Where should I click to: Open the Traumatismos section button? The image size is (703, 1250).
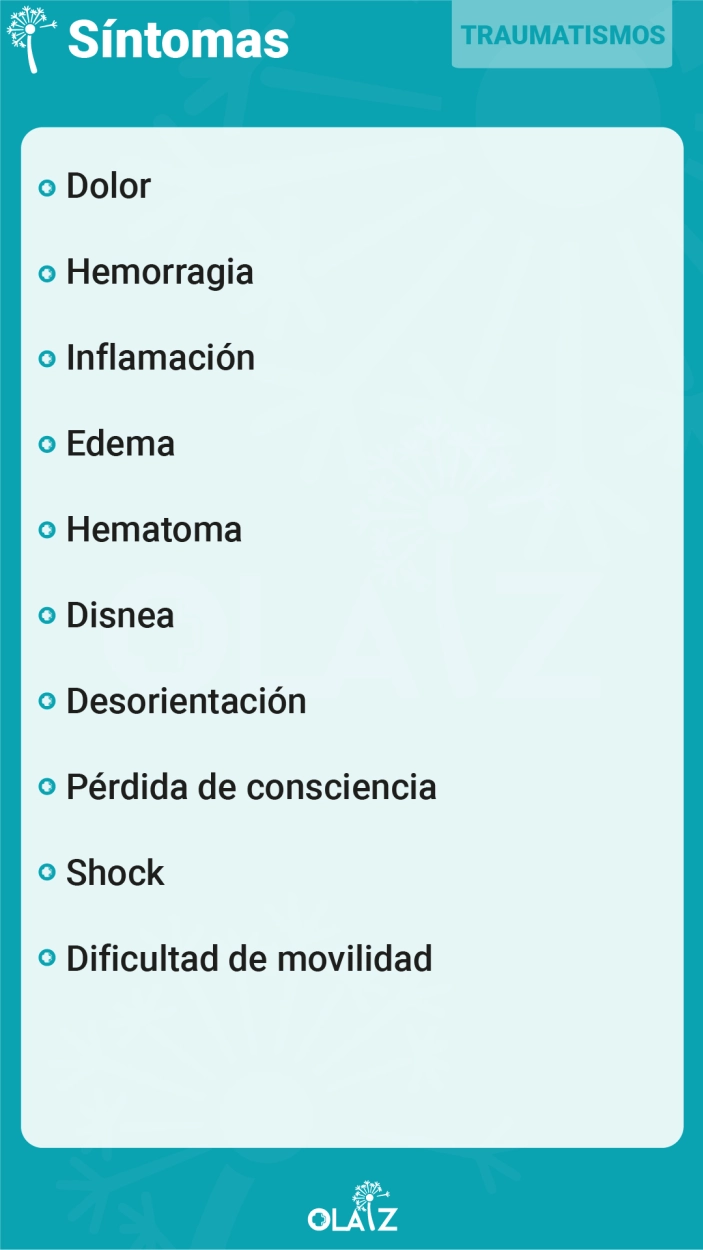(x=562, y=34)
